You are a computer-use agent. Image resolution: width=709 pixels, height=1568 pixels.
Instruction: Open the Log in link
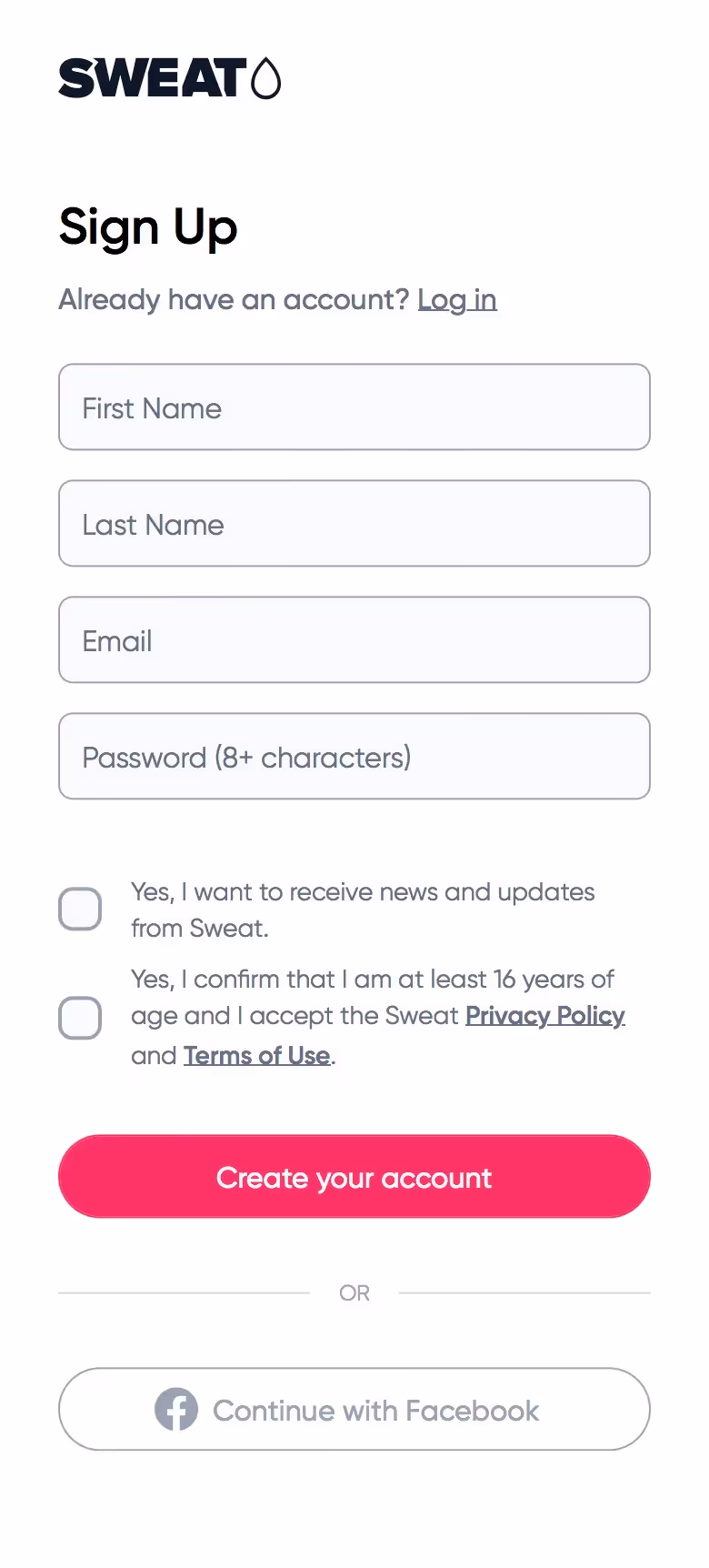[457, 299]
